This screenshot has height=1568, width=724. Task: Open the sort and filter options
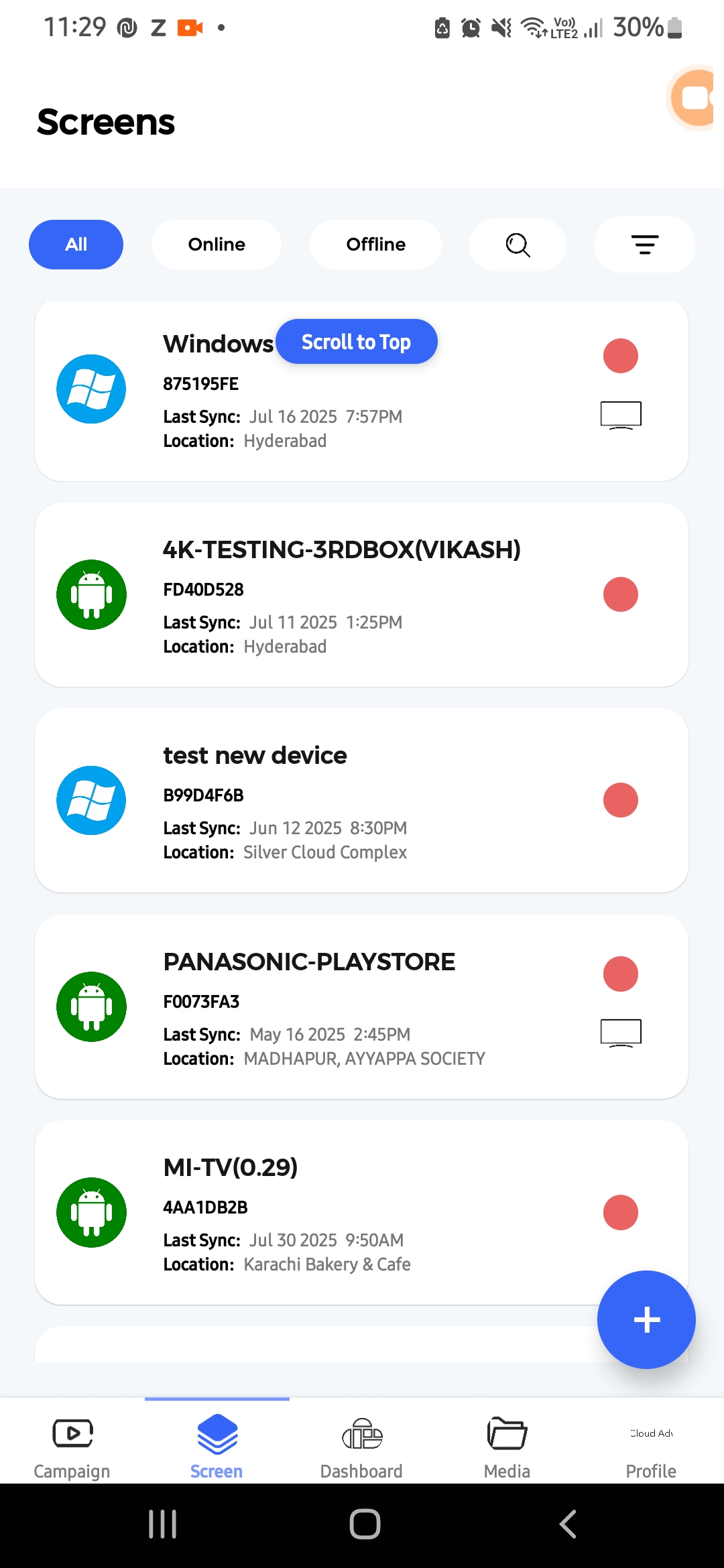[644, 245]
